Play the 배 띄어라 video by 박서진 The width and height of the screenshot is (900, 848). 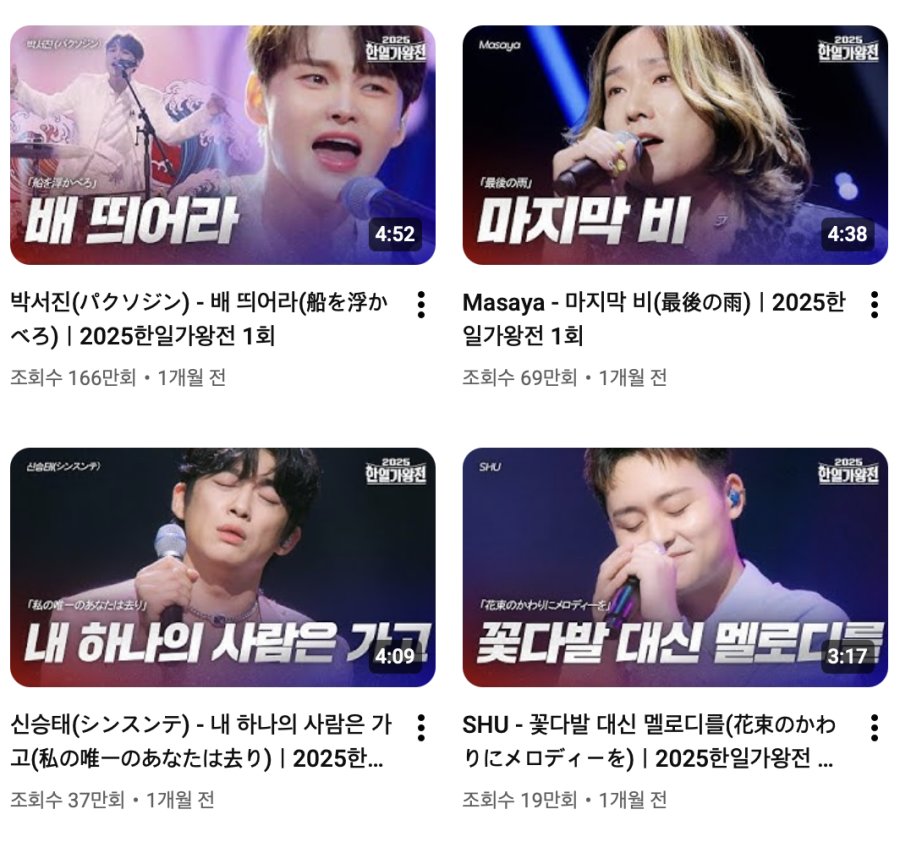tap(222, 145)
